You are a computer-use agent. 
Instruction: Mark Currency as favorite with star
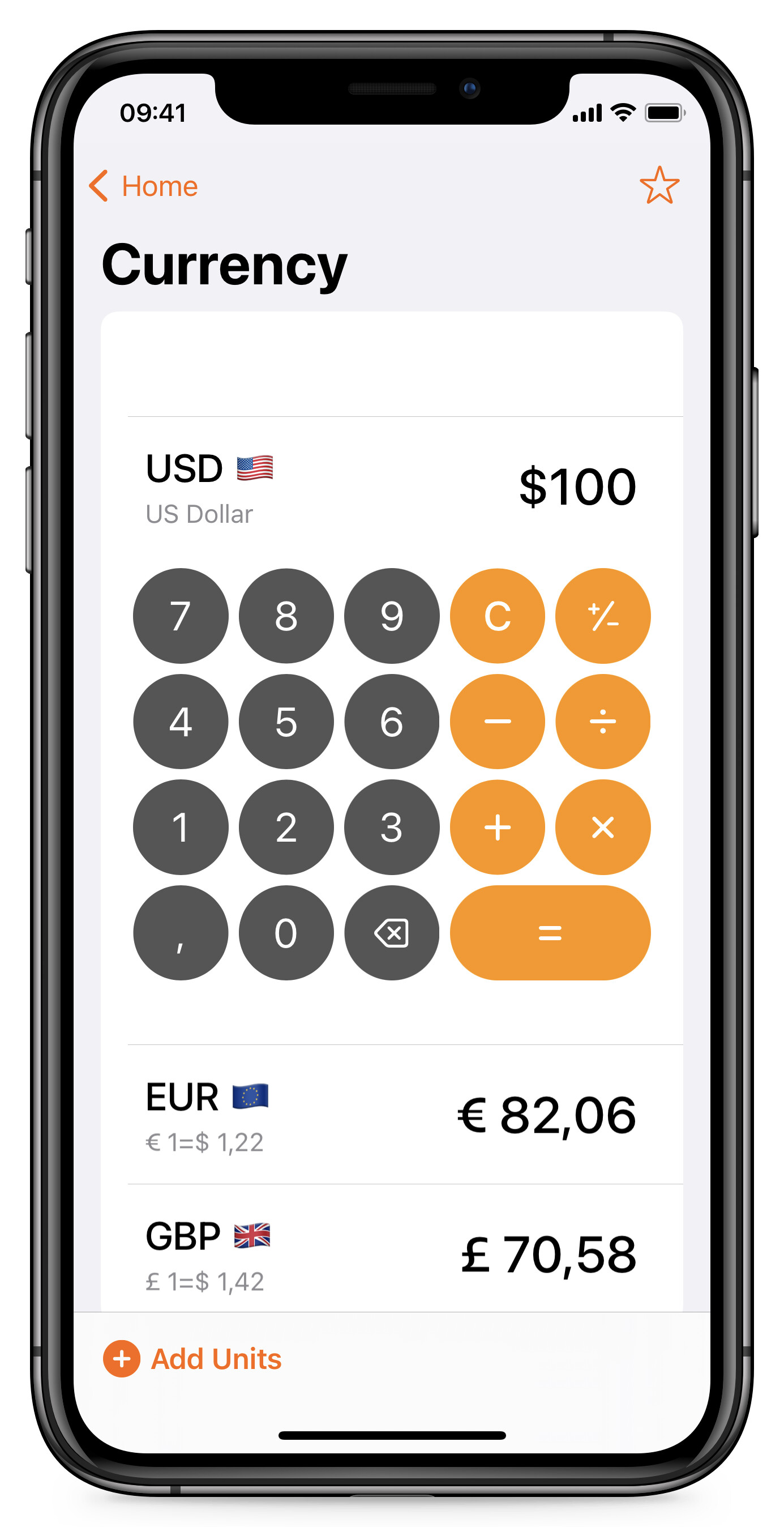[x=659, y=186]
